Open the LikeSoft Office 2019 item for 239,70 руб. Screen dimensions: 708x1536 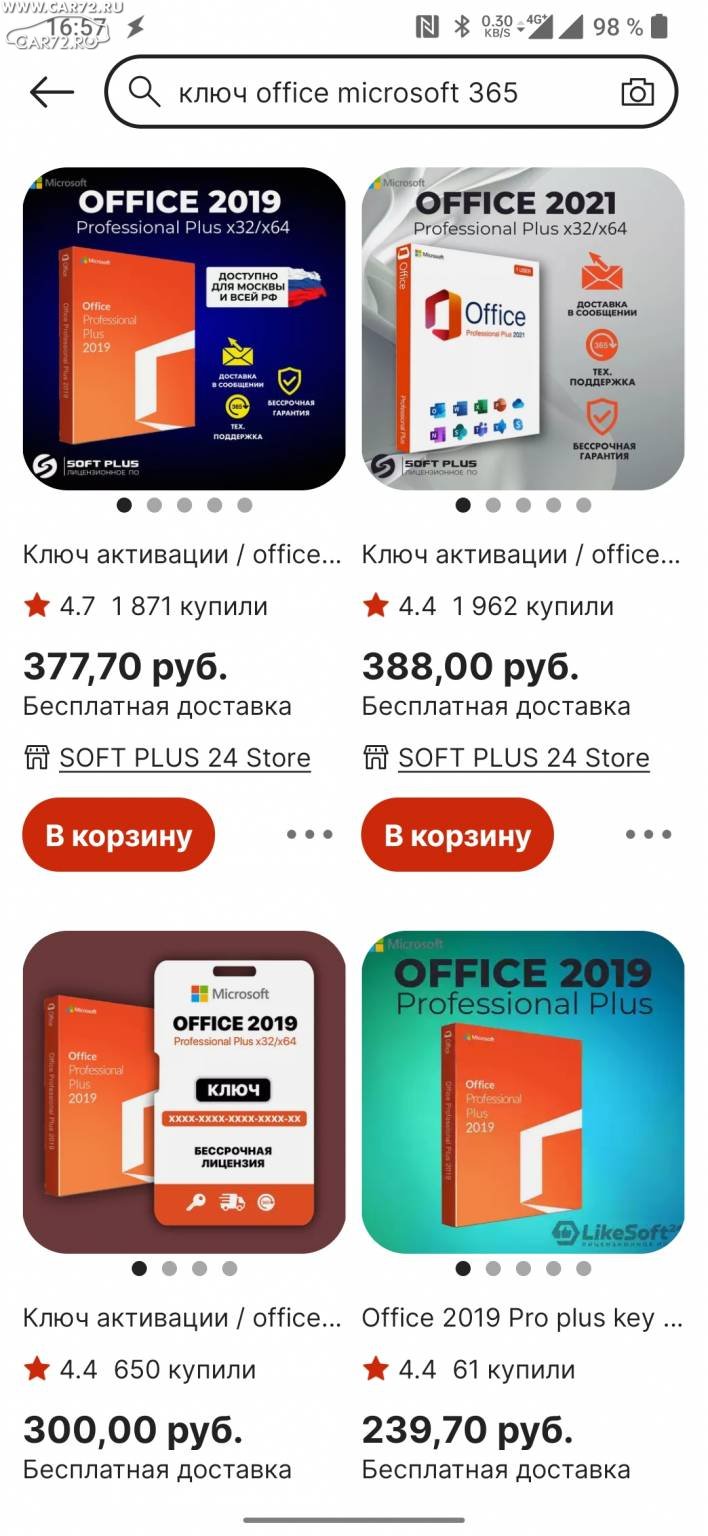coord(523,1092)
